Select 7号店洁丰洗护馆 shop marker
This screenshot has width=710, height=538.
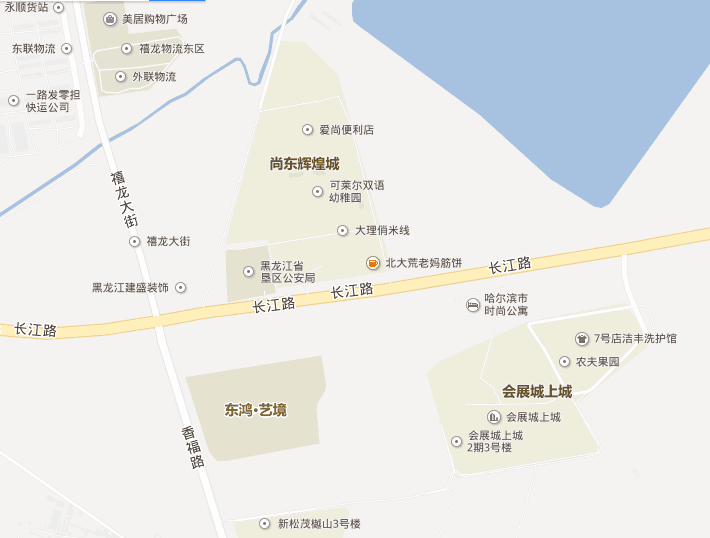coord(582,339)
